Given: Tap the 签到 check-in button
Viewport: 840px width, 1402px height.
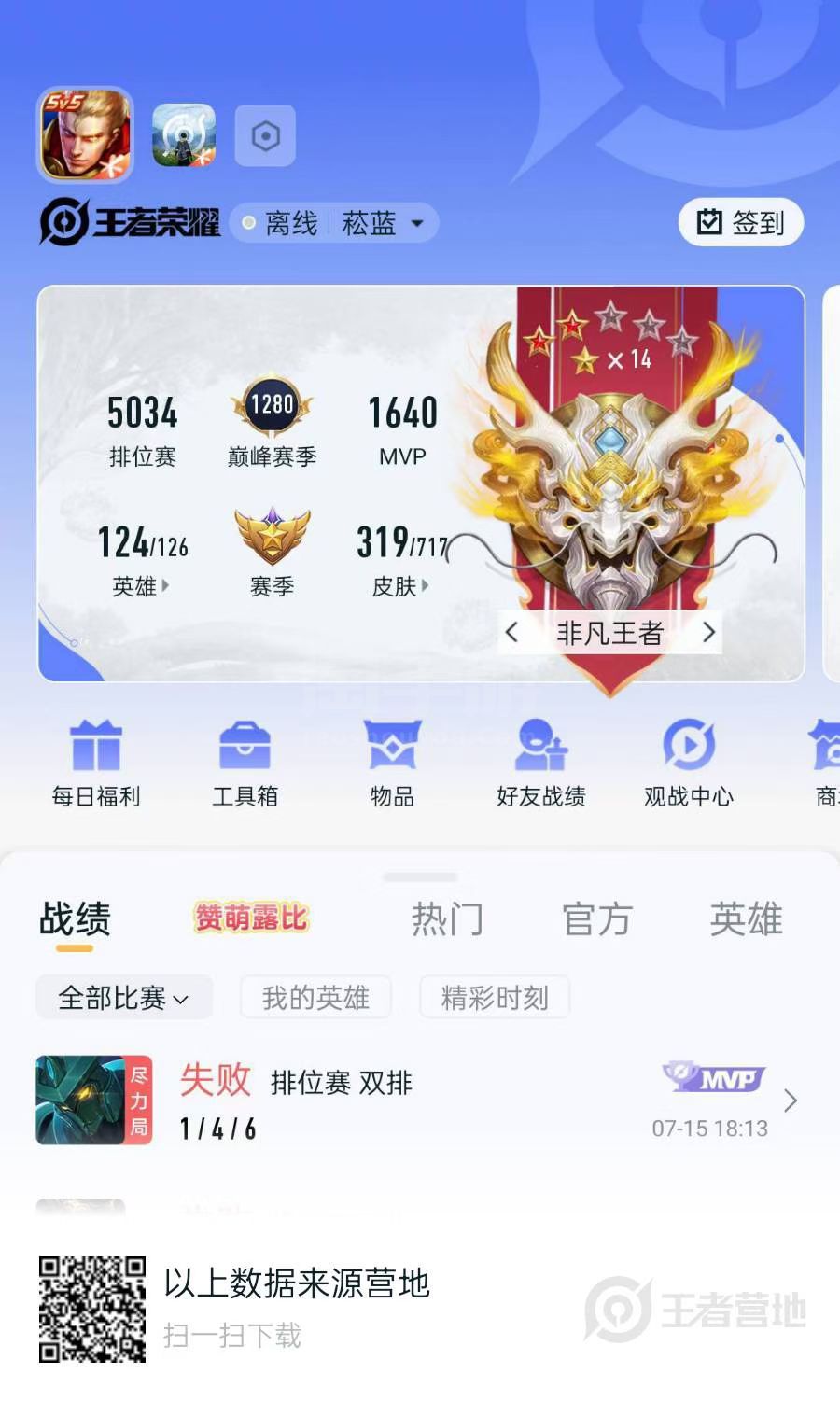Looking at the screenshot, I should point(741,222).
